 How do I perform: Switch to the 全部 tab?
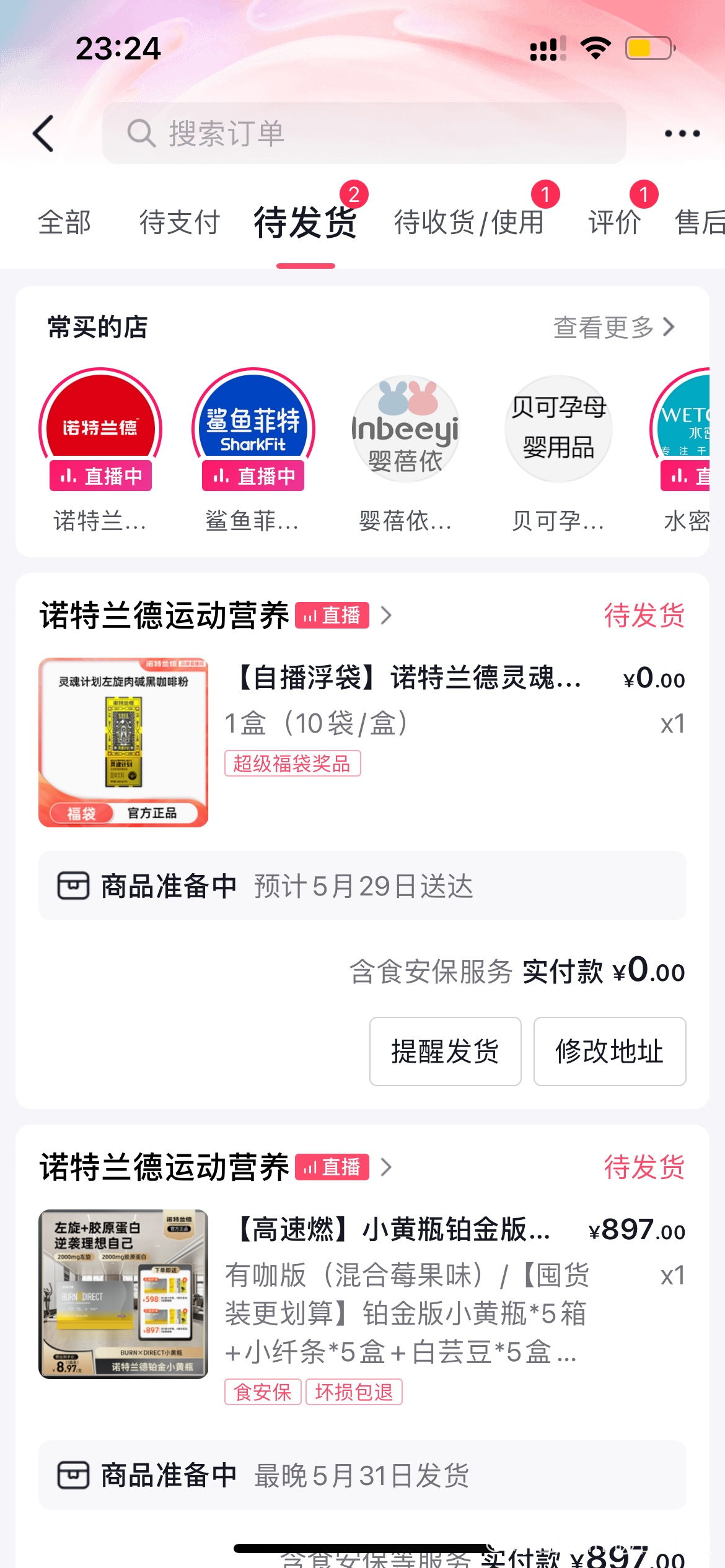click(64, 222)
